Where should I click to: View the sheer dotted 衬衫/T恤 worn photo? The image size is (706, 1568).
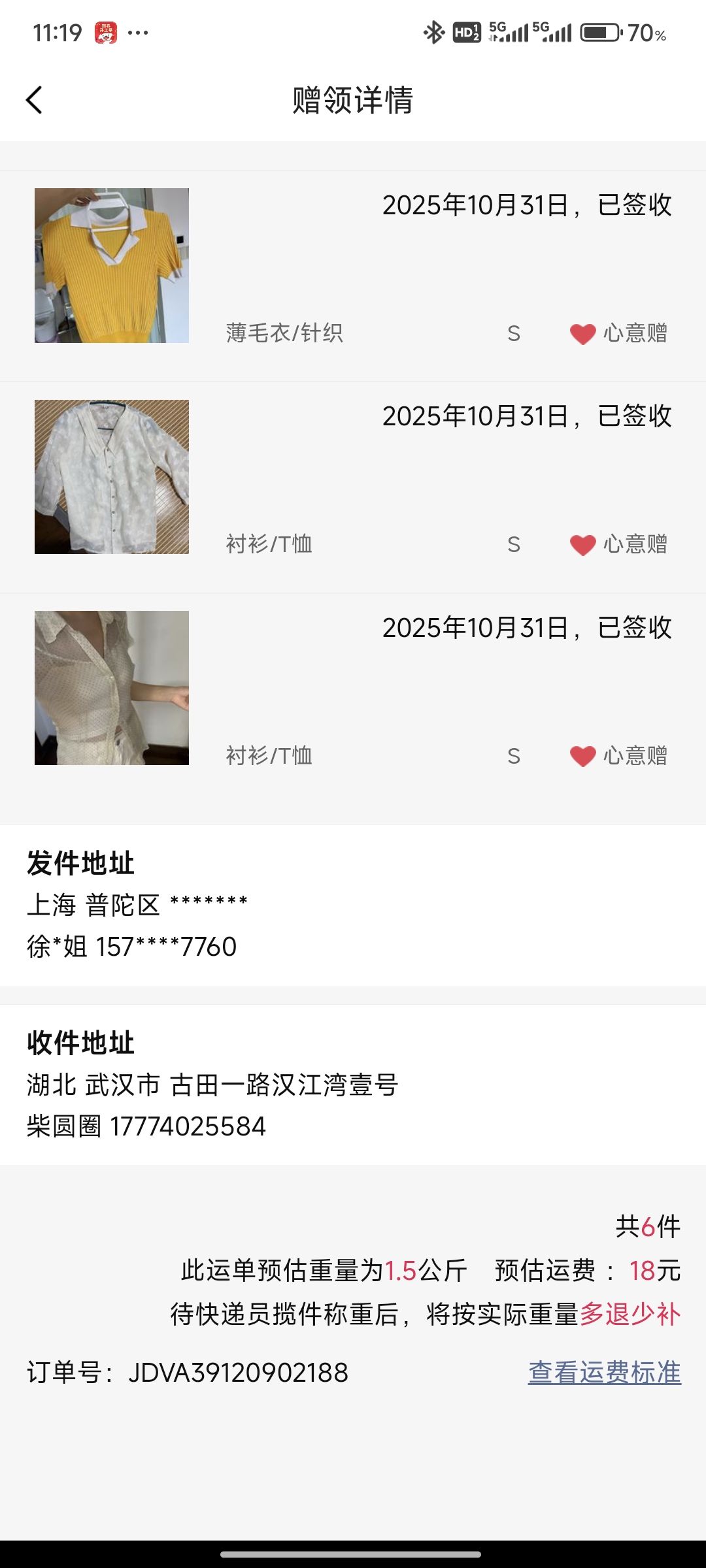coord(112,688)
